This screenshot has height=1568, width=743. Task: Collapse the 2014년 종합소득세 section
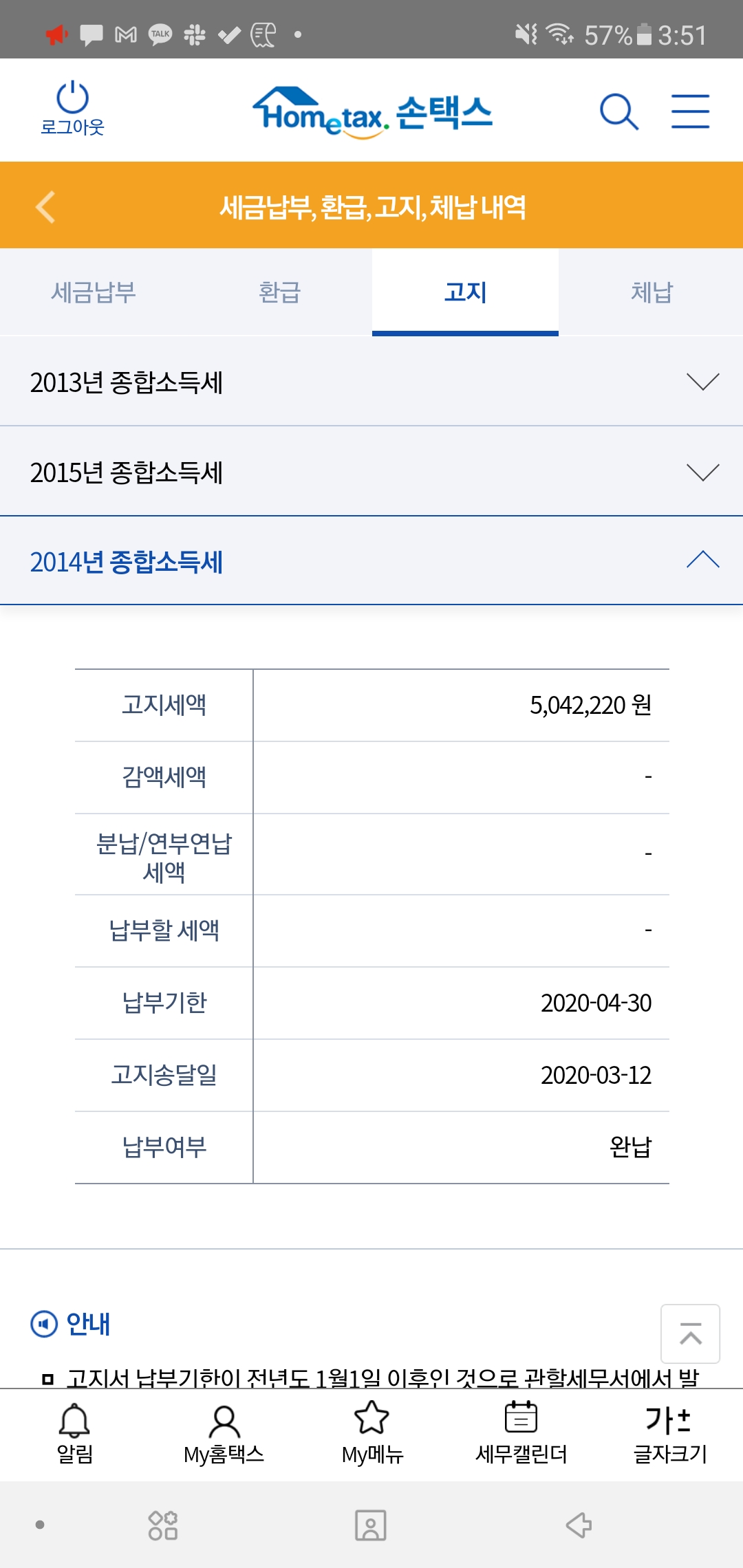371,561
